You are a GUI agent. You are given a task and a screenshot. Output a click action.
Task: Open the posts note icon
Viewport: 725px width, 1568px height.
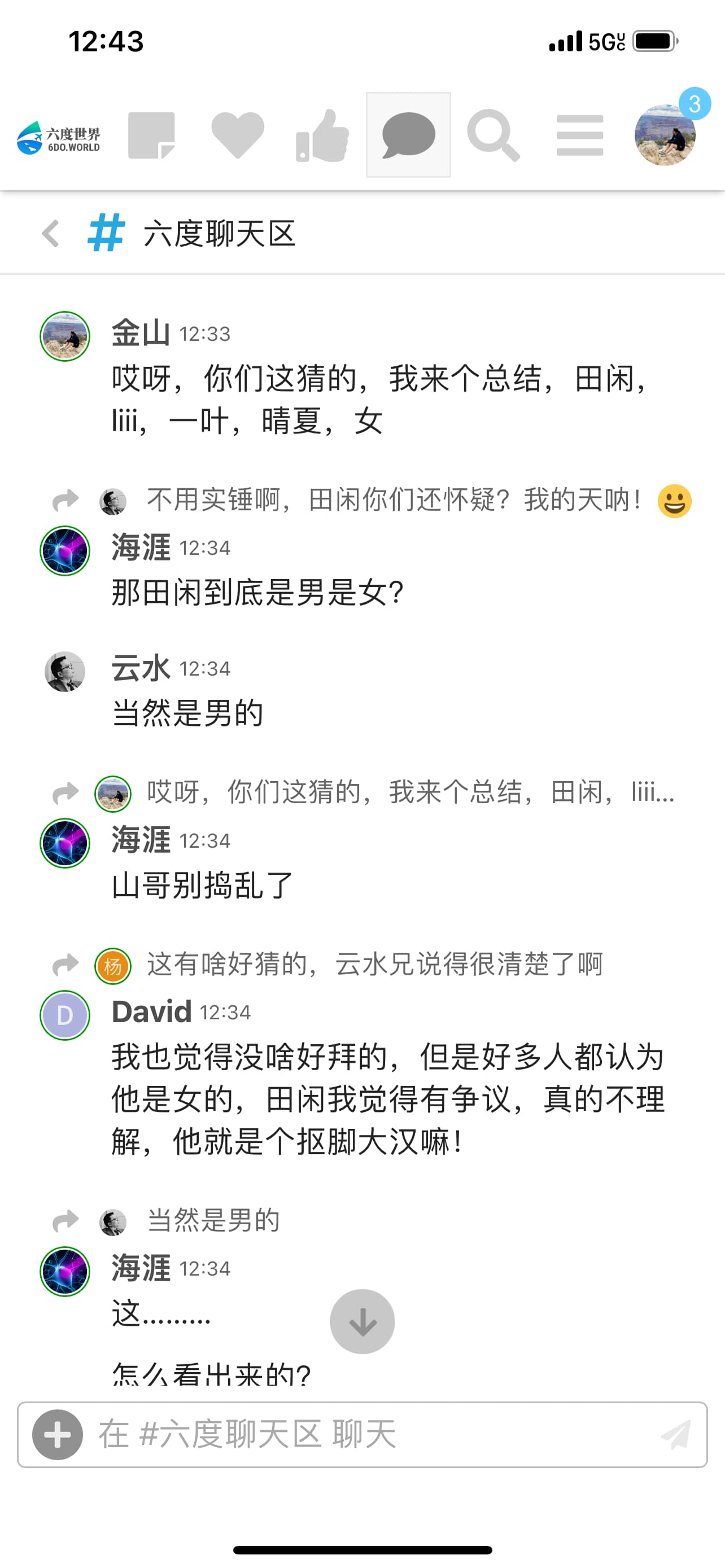point(151,135)
